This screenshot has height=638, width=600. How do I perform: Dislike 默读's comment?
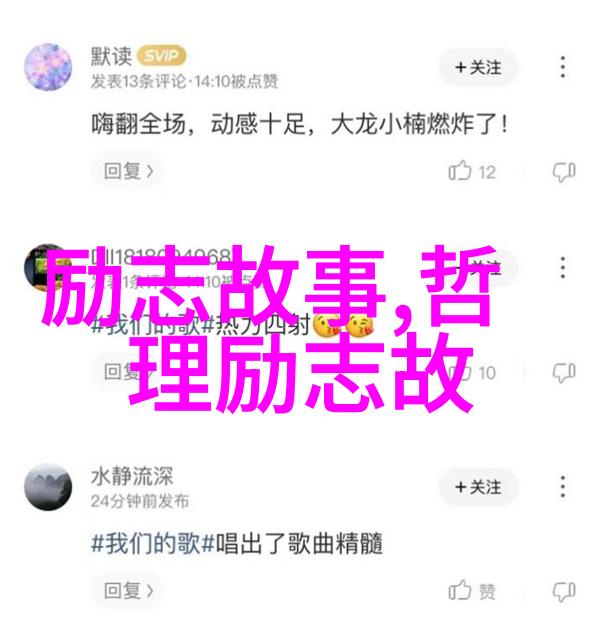click(x=564, y=172)
